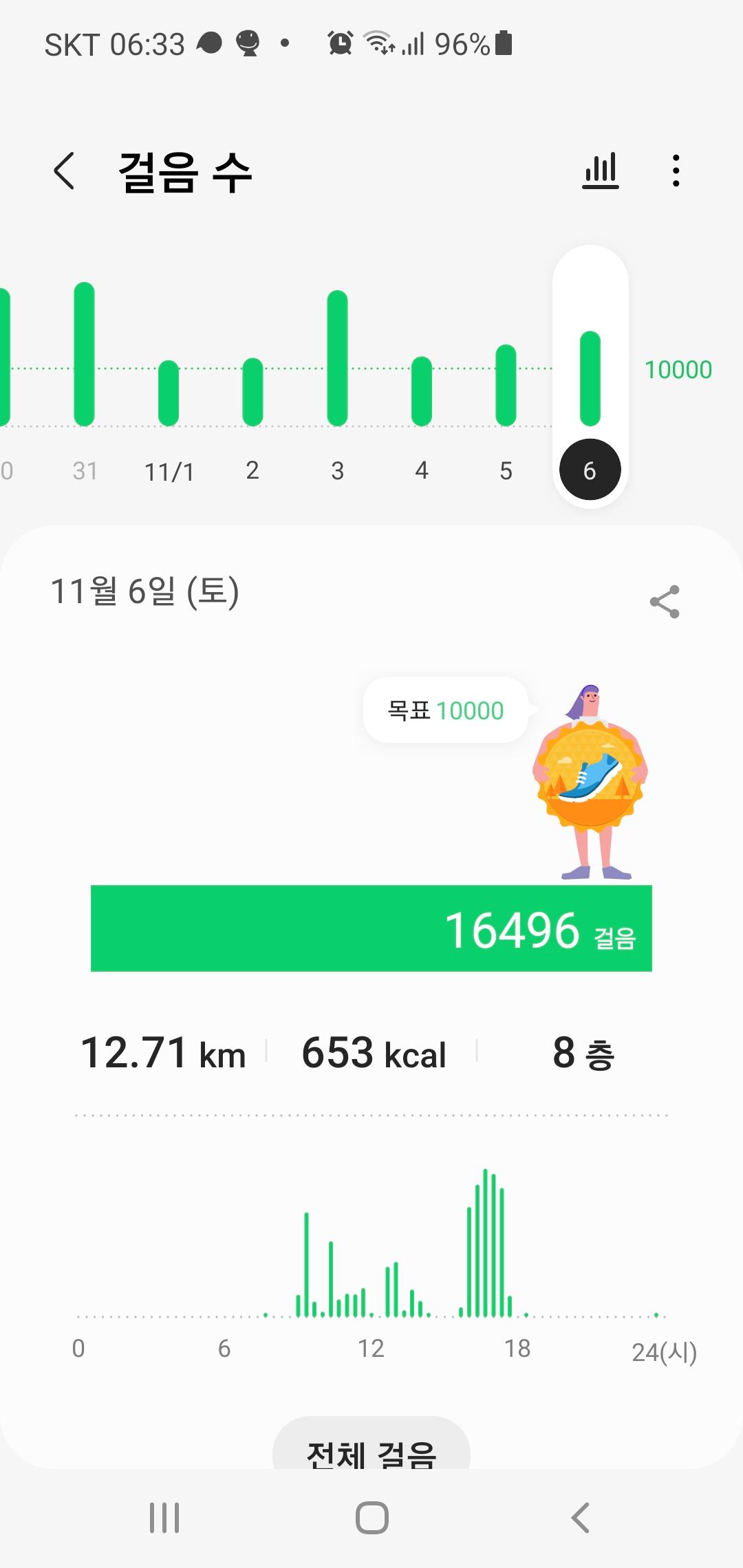This screenshot has height=1568, width=743.
Task: Share the 11월 6일 step record
Action: coord(665,602)
